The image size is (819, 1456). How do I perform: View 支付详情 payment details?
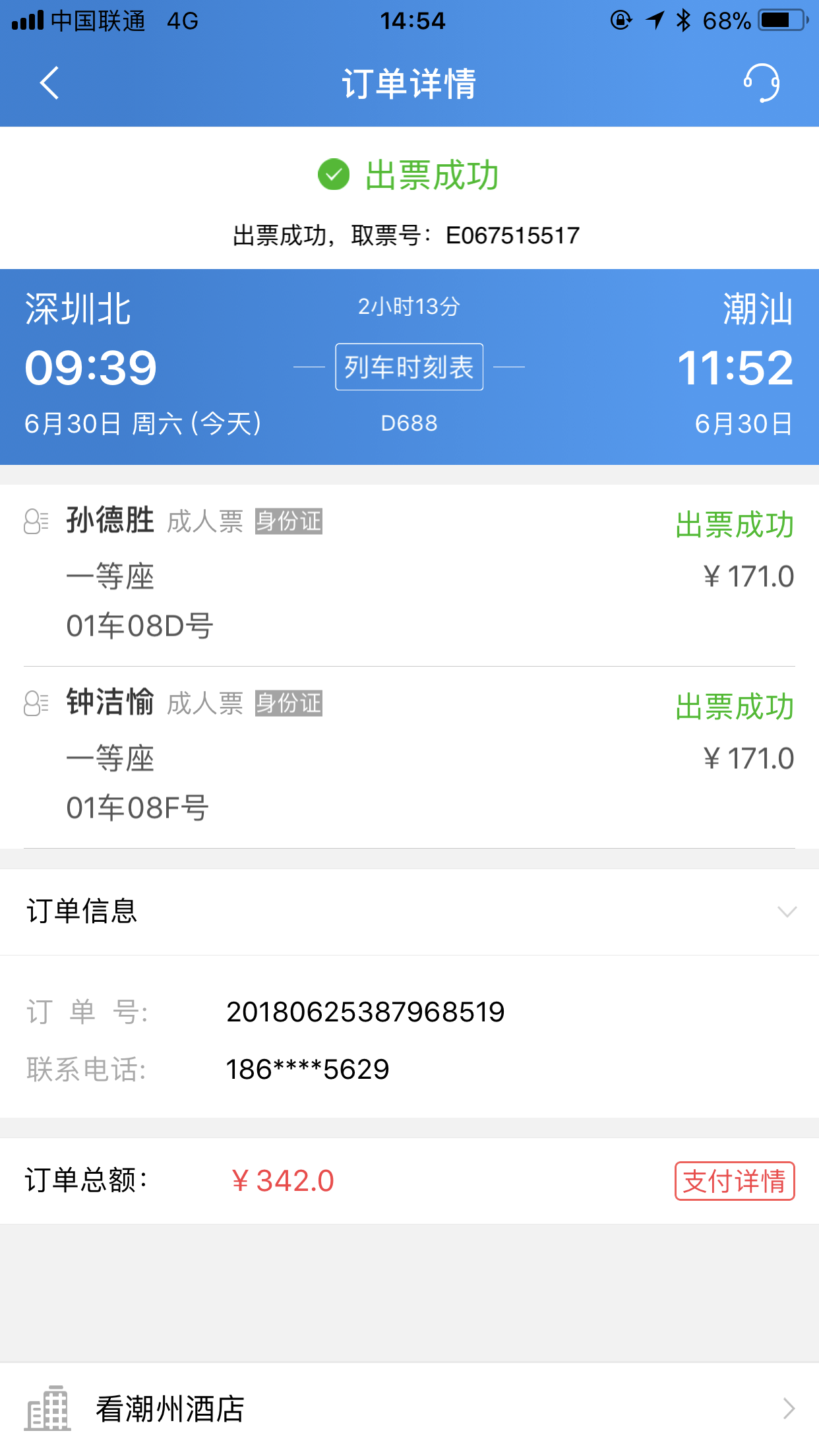734,1181
